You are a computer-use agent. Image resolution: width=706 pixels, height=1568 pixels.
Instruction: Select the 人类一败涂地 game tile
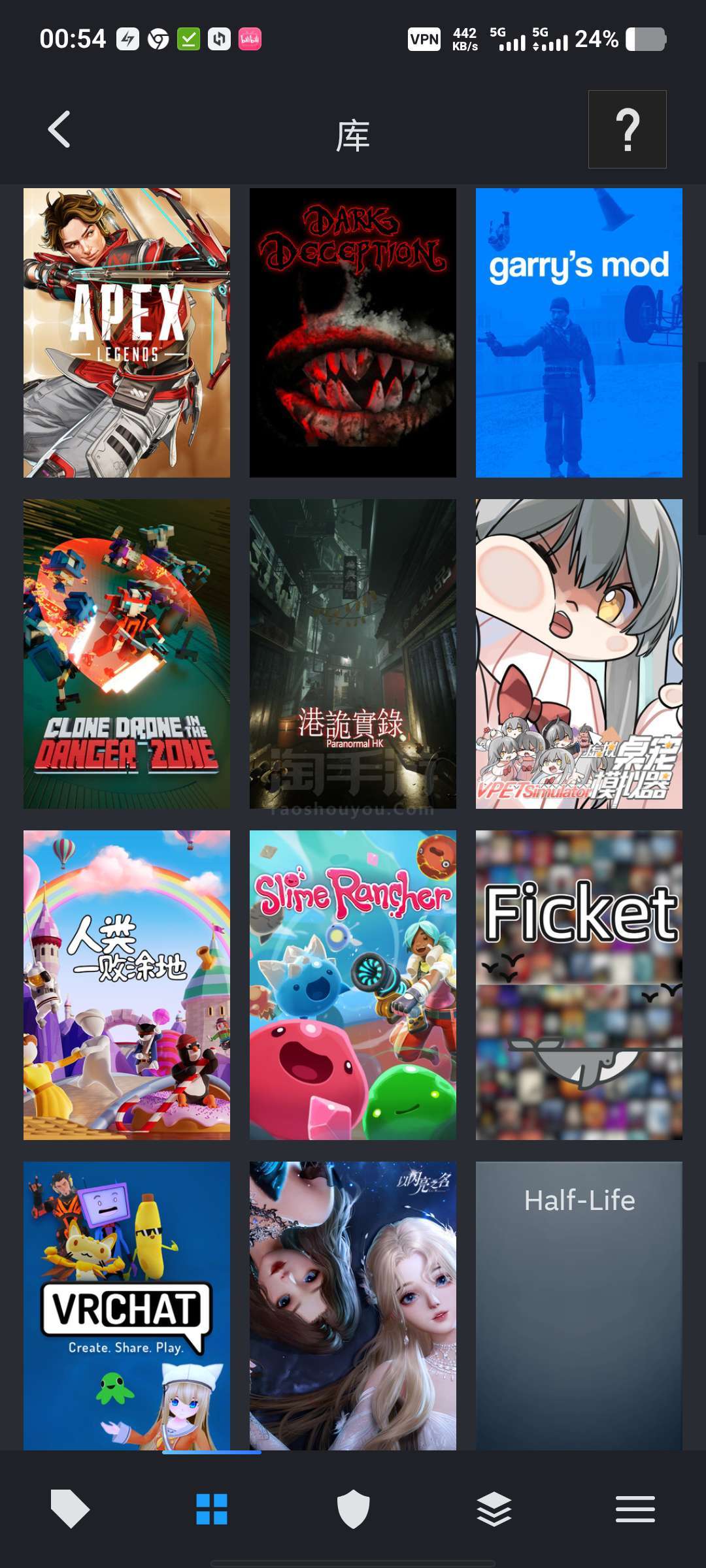127,985
